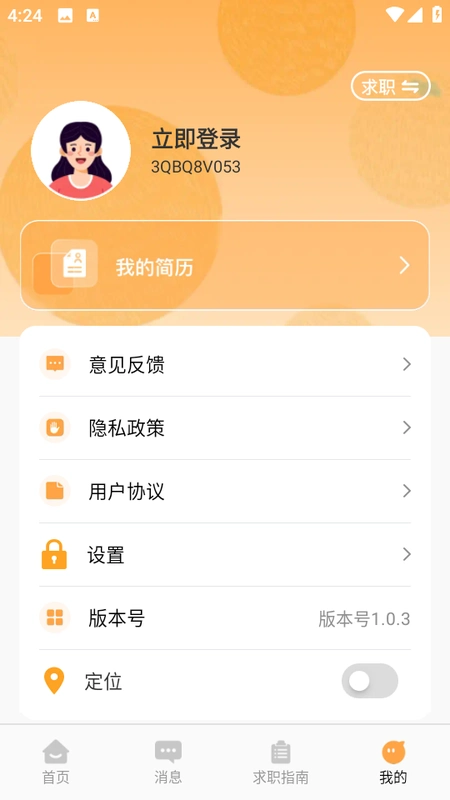View the 隐私政策 privacy policy
This screenshot has height=800, width=450.
point(225,428)
